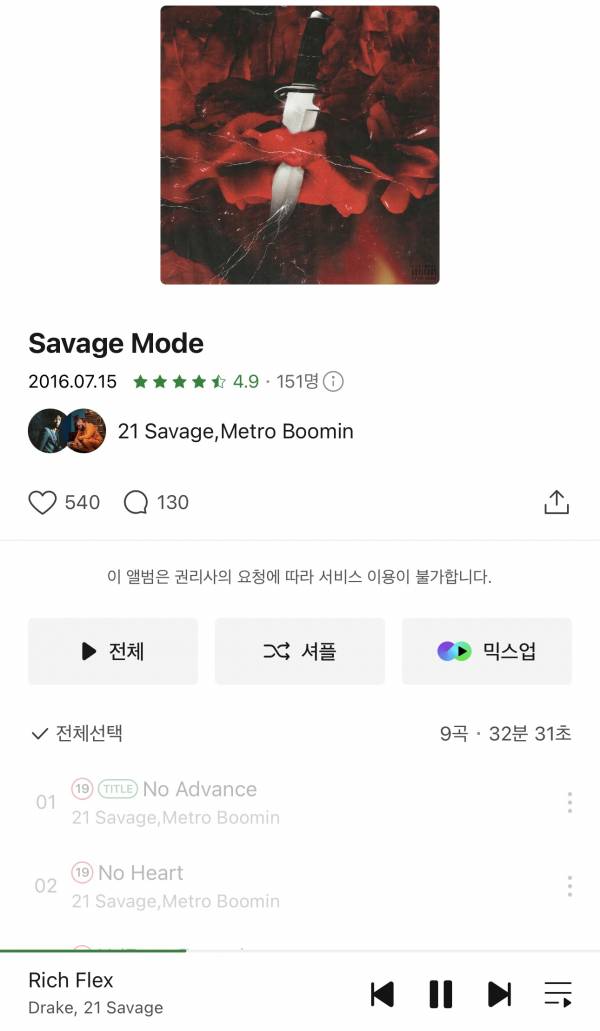600x1031 pixels.
Task: Select all tracks with 전체선택
Action: pos(77,733)
